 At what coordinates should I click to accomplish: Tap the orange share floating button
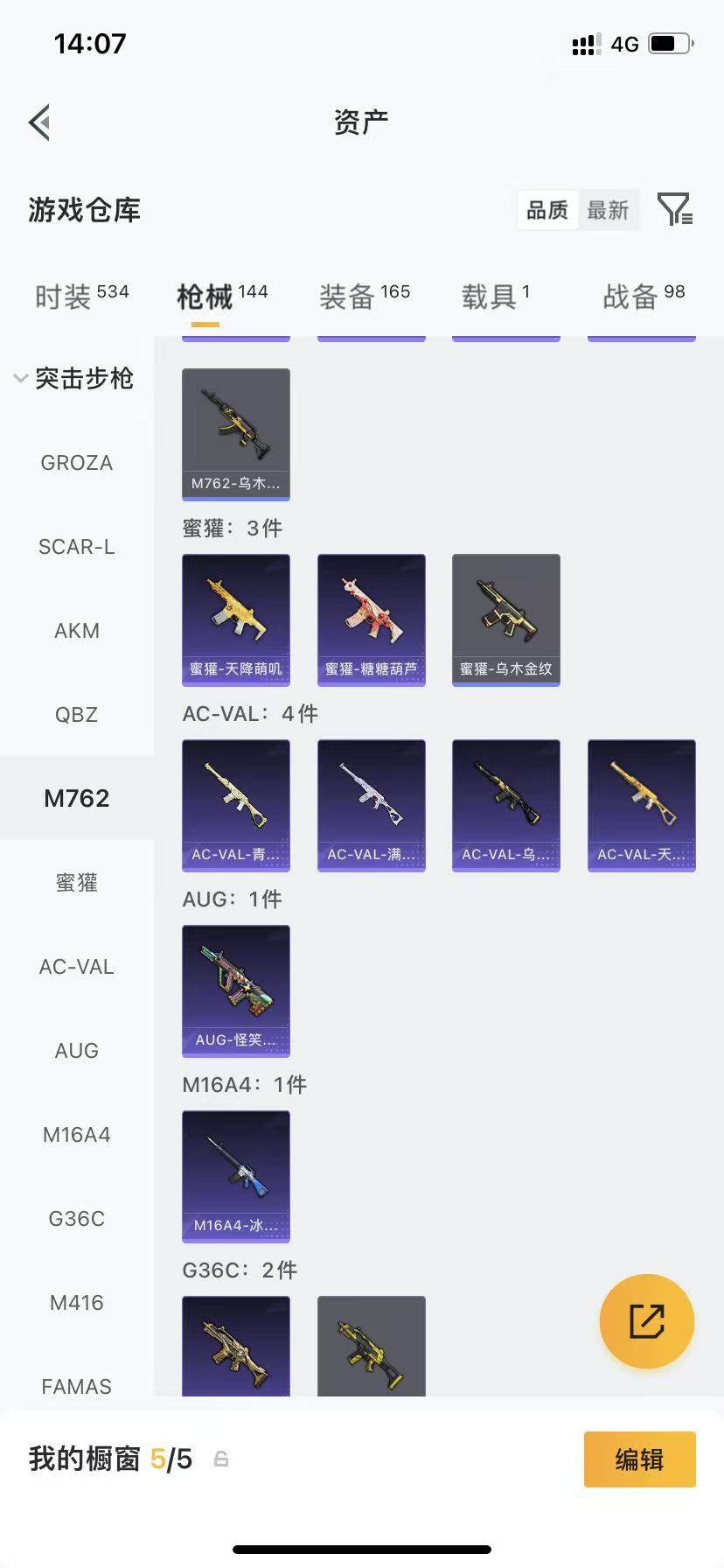pyautogui.click(x=647, y=1321)
